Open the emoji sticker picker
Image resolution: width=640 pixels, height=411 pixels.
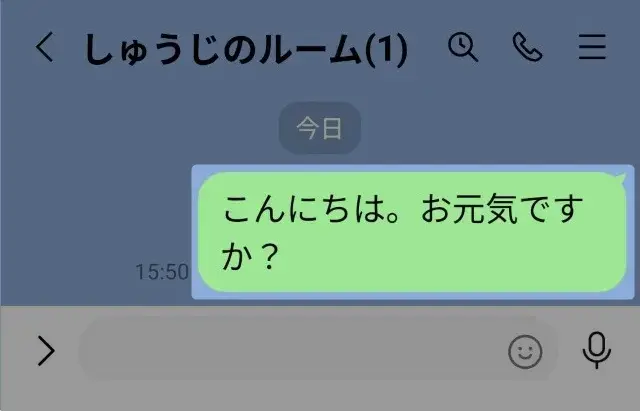point(525,350)
